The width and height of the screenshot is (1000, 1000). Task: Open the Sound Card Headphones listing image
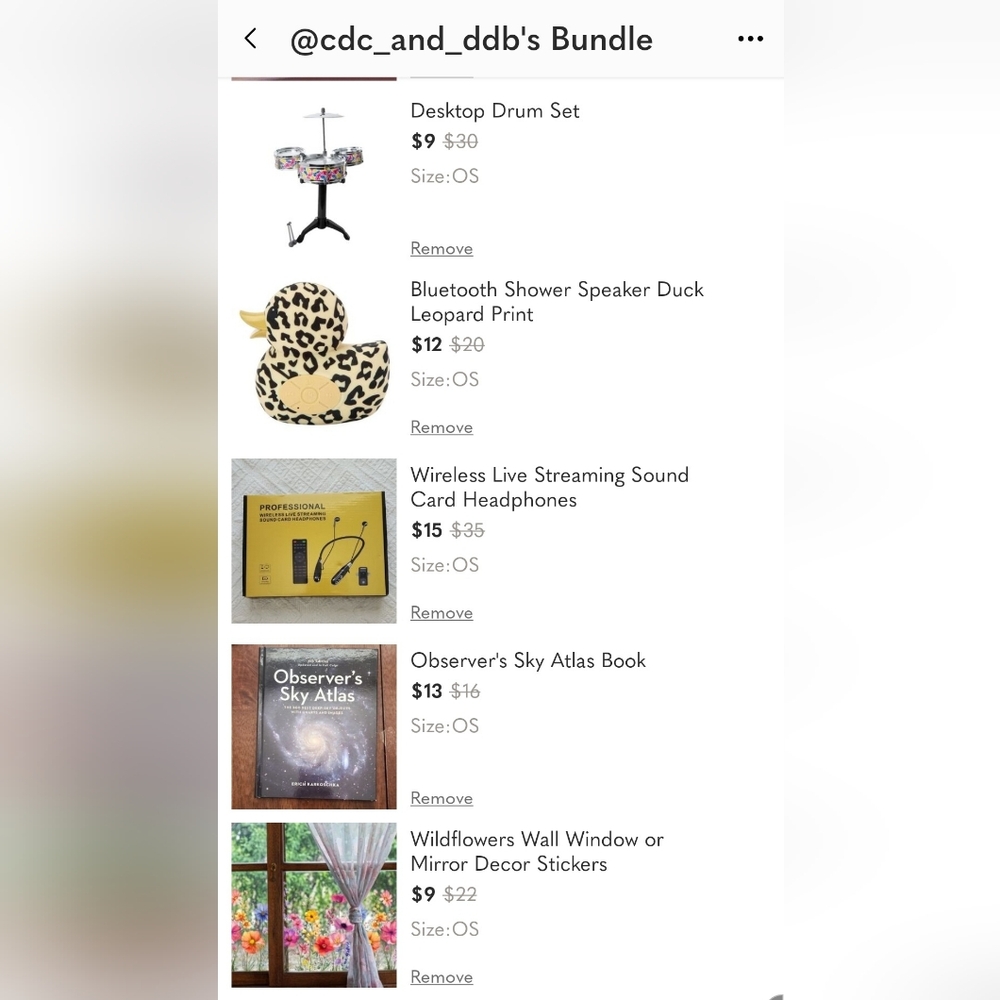pyautogui.click(x=314, y=541)
